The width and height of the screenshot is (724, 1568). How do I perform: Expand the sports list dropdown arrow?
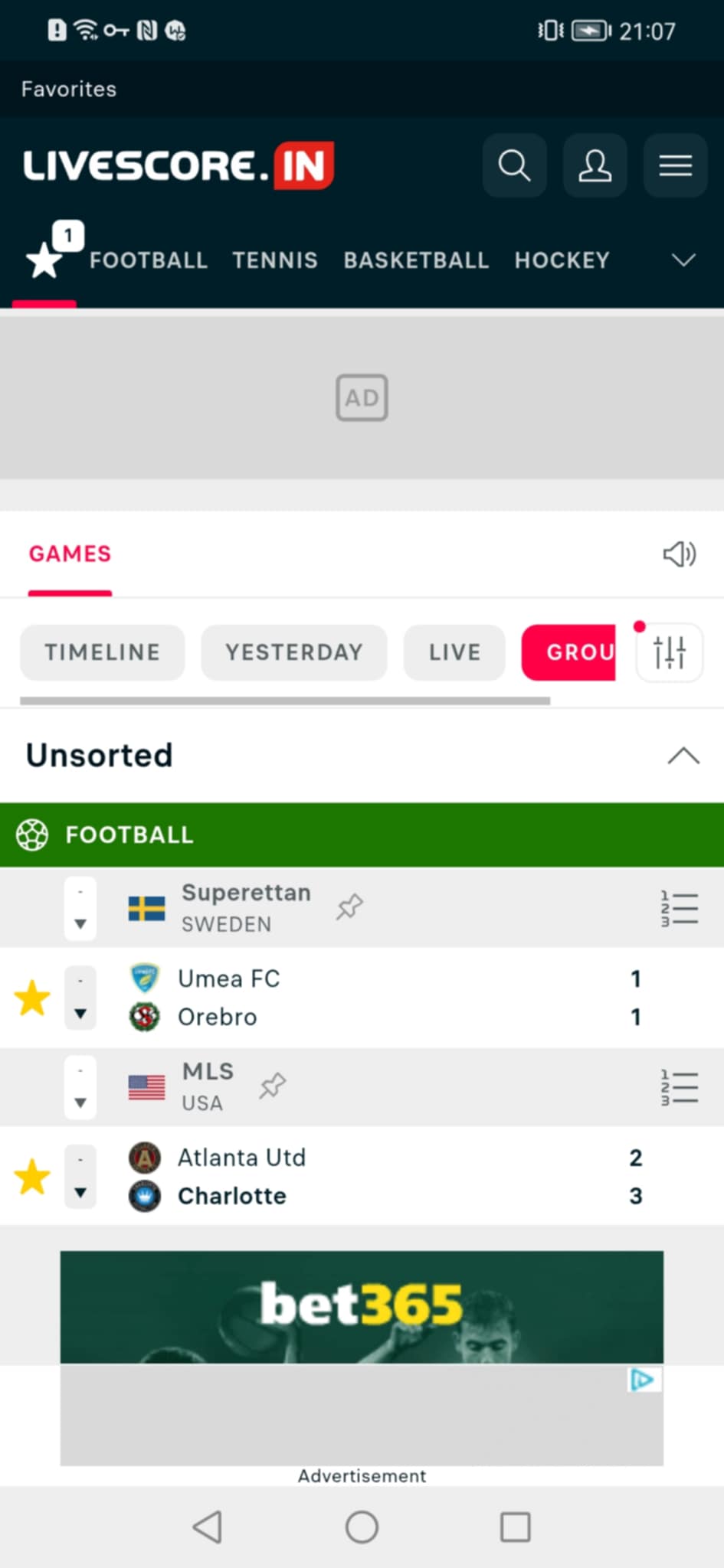click(683, 260)
